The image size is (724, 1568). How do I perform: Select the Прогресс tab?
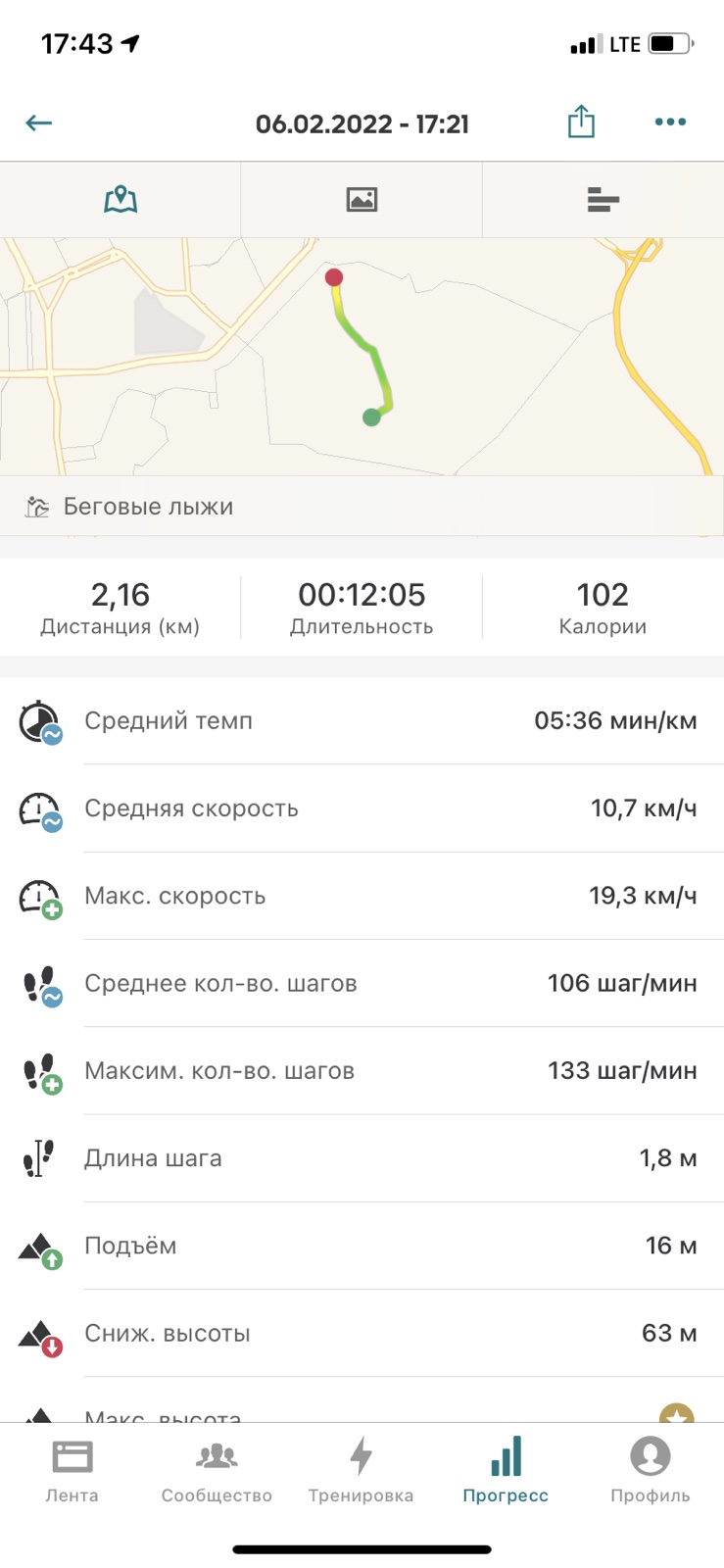click(506, 1470)
